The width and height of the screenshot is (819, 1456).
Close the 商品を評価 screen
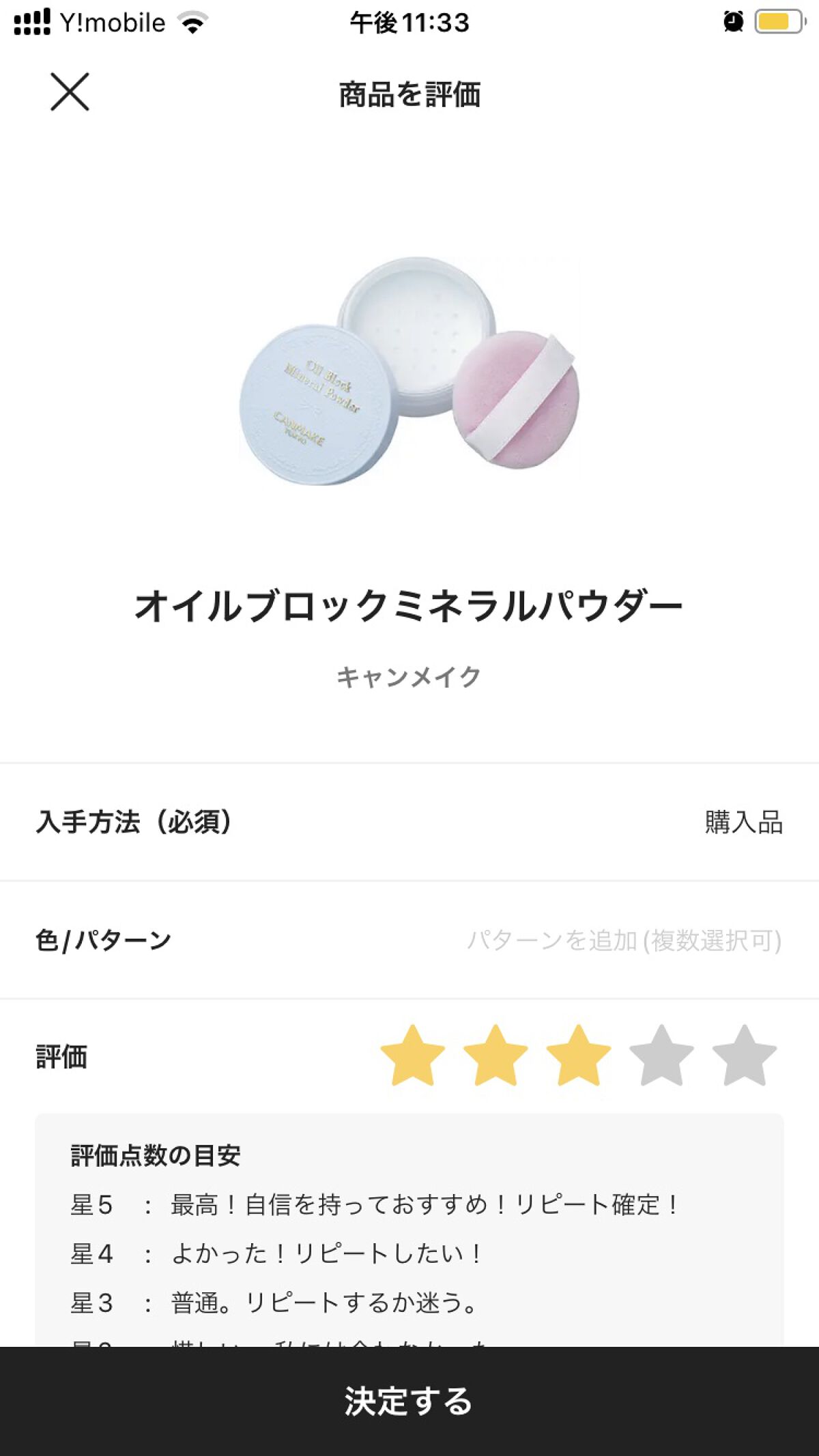(70, 92)
